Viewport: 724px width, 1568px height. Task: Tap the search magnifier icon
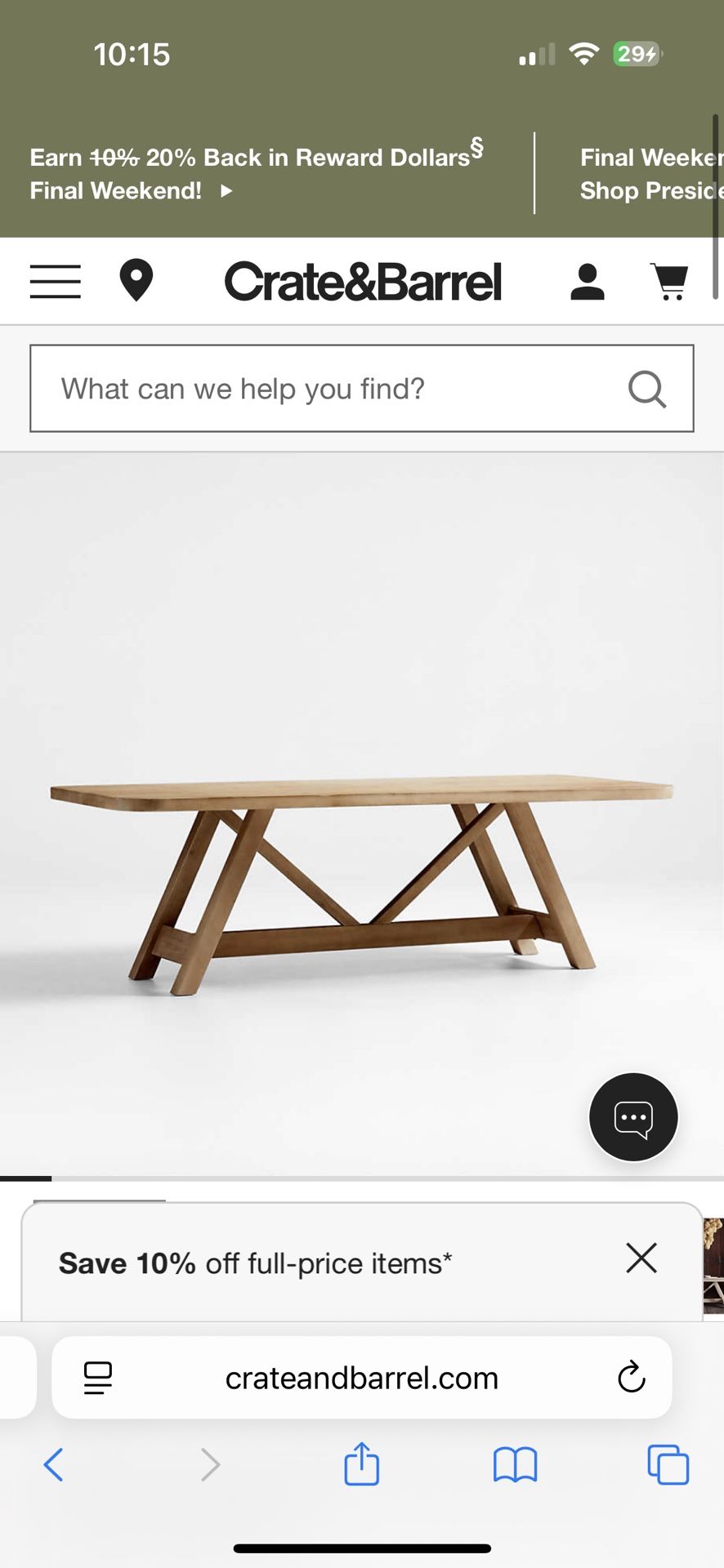click(647, 389)
